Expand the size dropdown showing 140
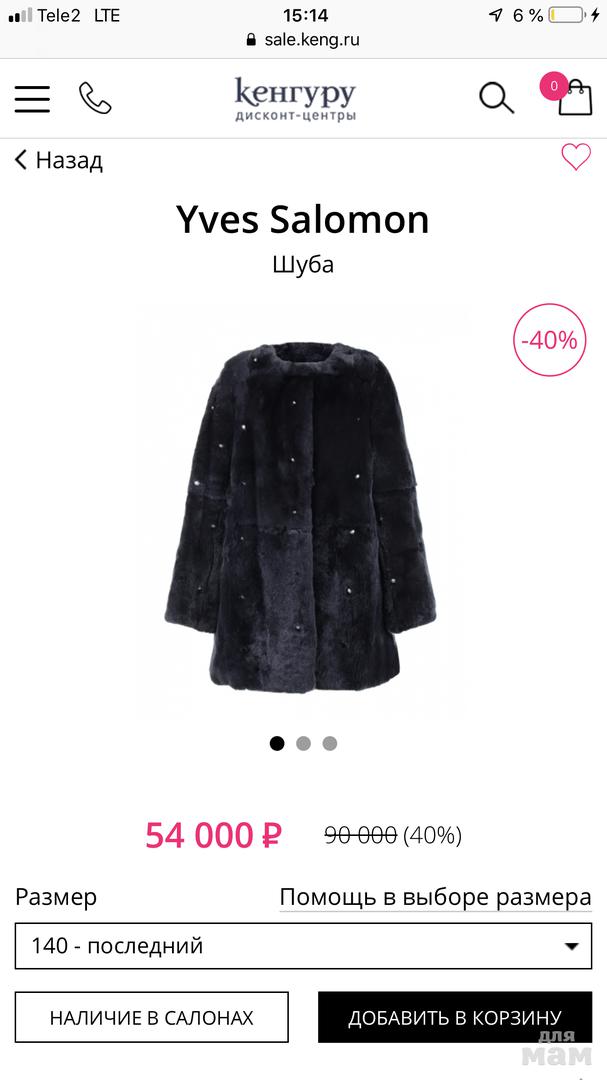Viewport: 607px width, 1080px height. pyautogui.click(x=303, y=946)
